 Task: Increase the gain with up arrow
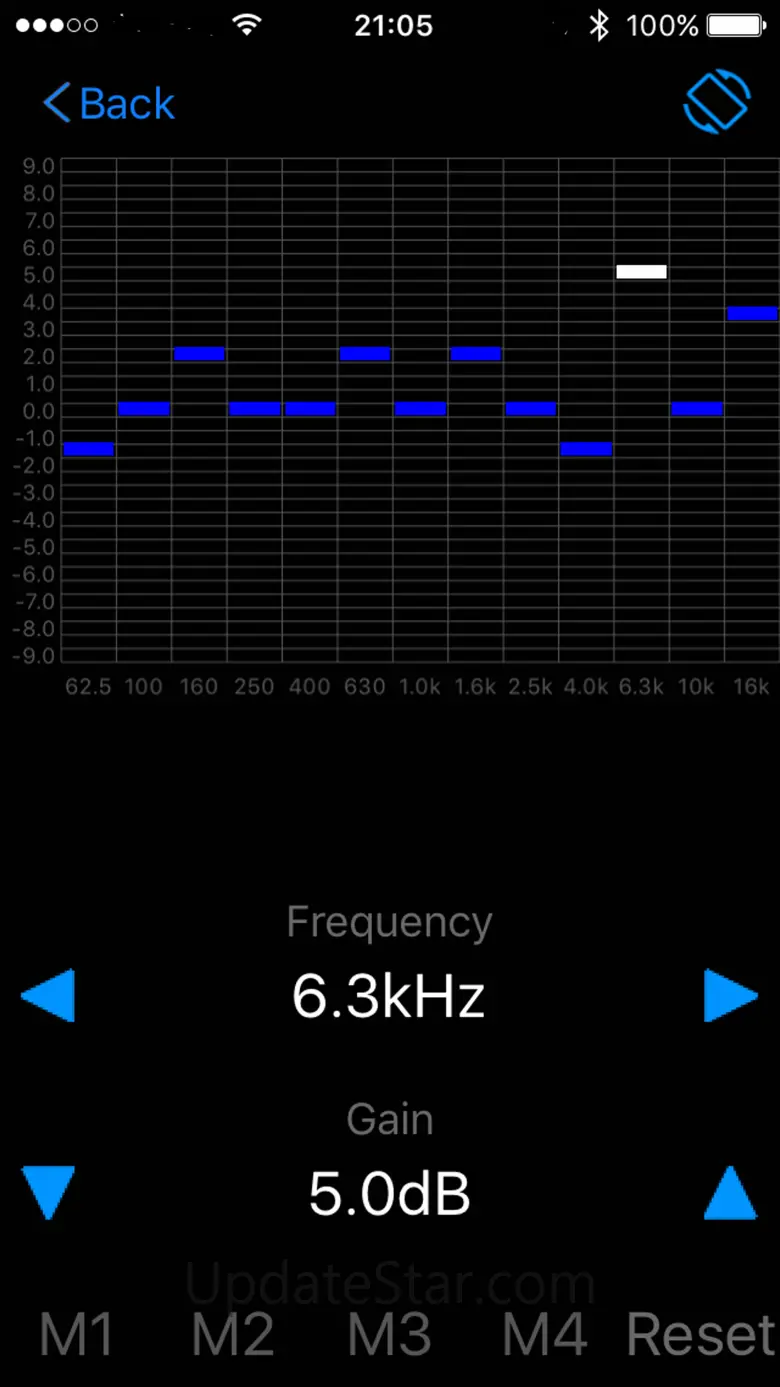click(x=731, y=1193)
